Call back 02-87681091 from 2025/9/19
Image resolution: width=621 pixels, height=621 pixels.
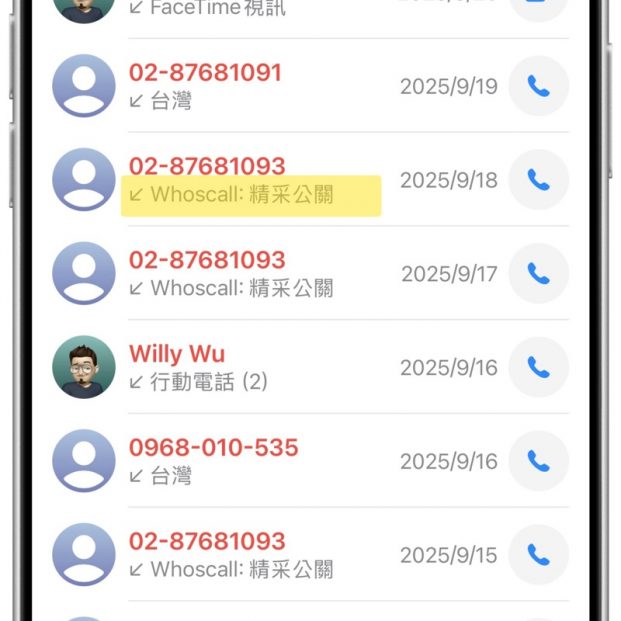(x=538, y=87)
